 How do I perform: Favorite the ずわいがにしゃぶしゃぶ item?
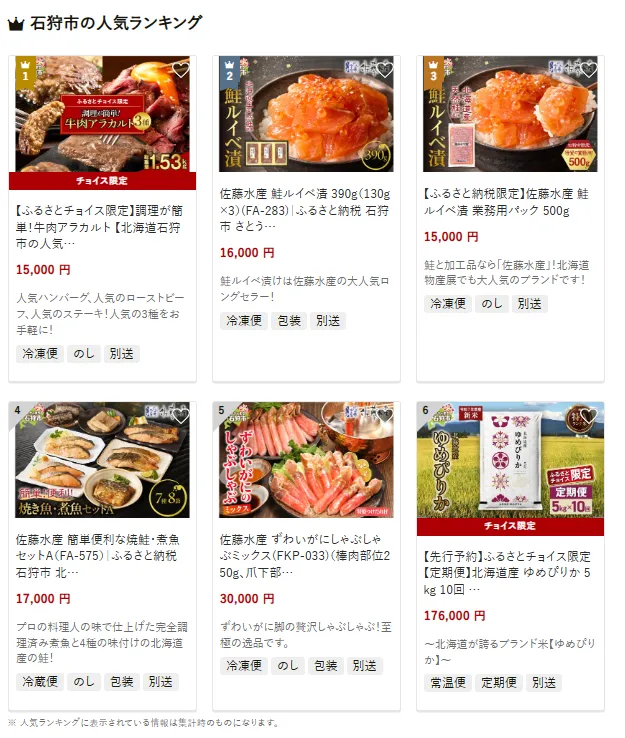384,416
